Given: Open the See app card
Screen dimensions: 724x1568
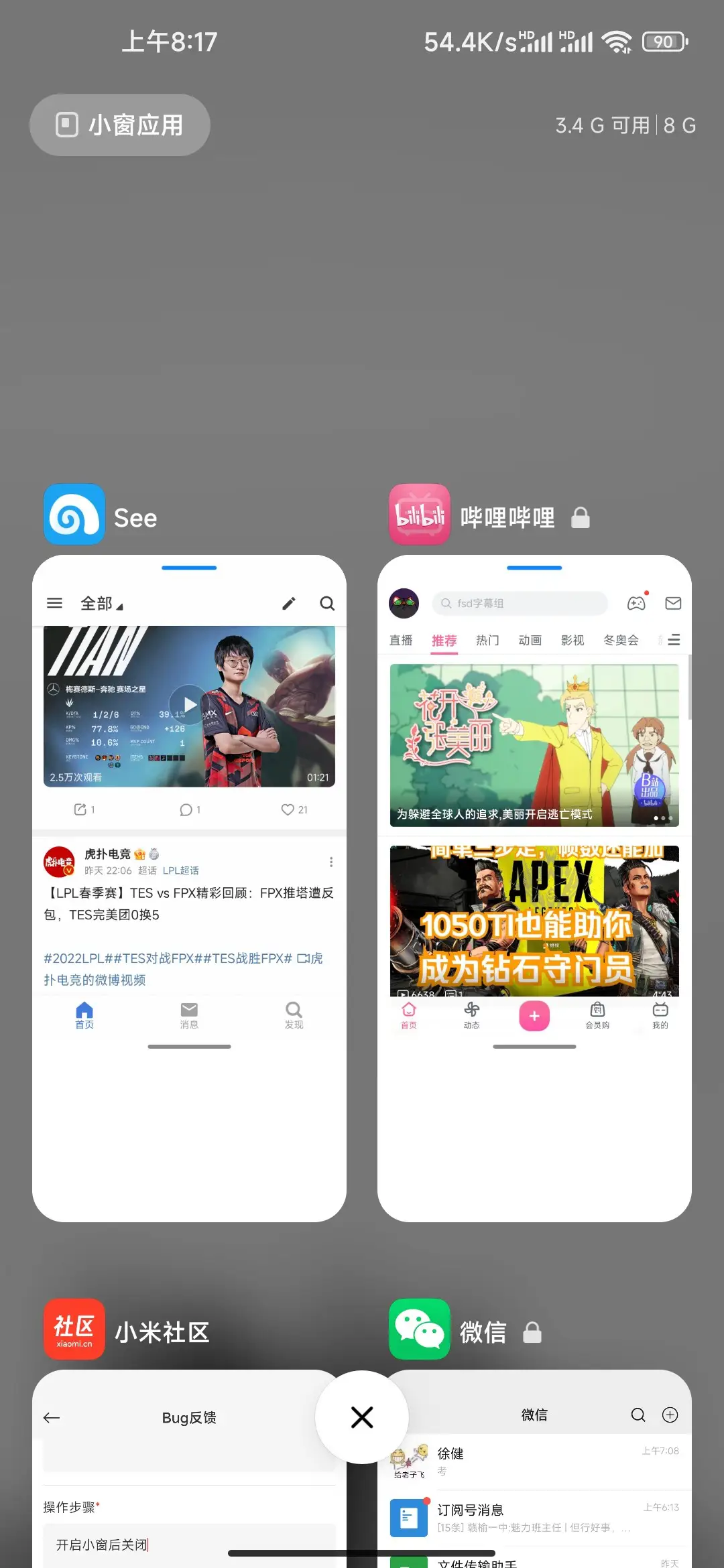Looking at the screenshot, I should pos(189,887).
